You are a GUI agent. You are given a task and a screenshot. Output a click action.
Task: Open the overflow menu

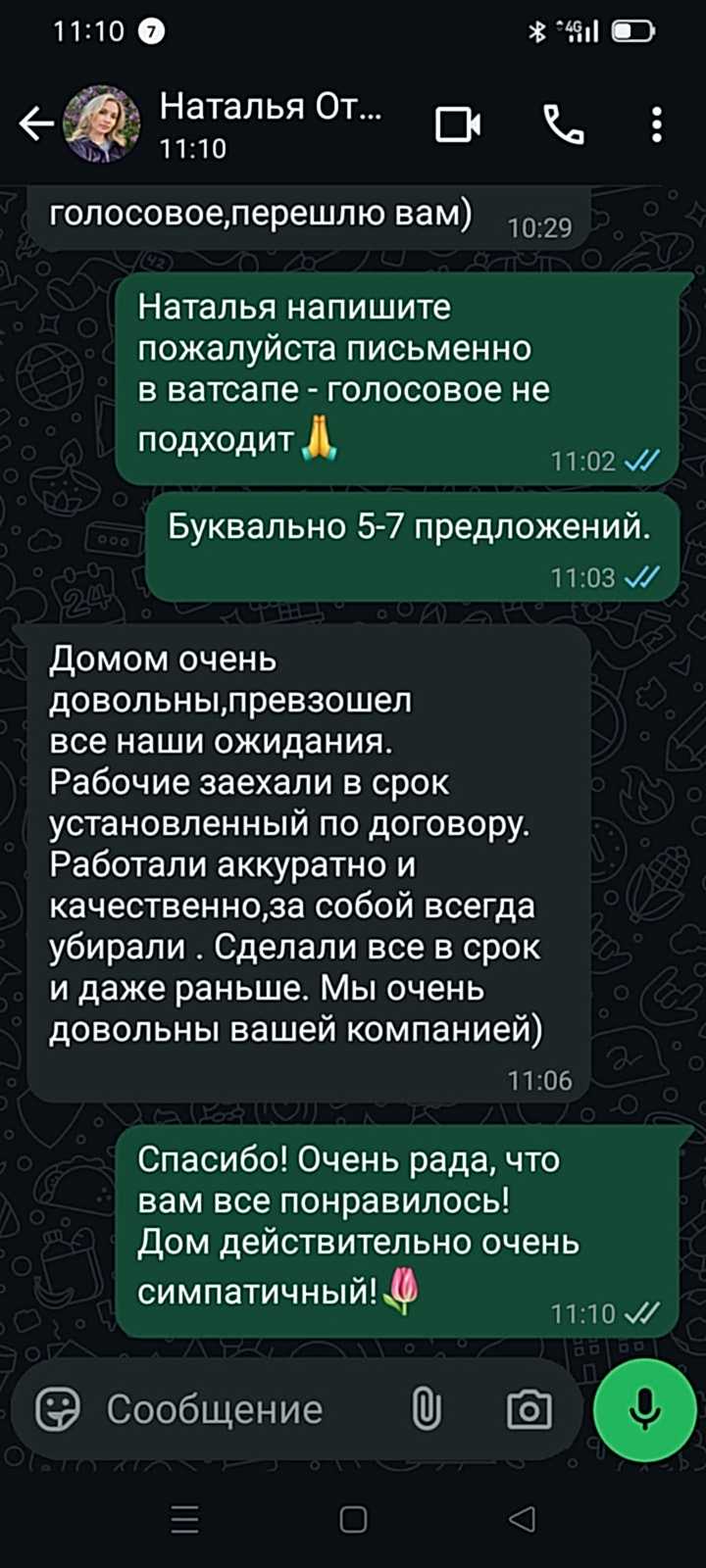656,124
